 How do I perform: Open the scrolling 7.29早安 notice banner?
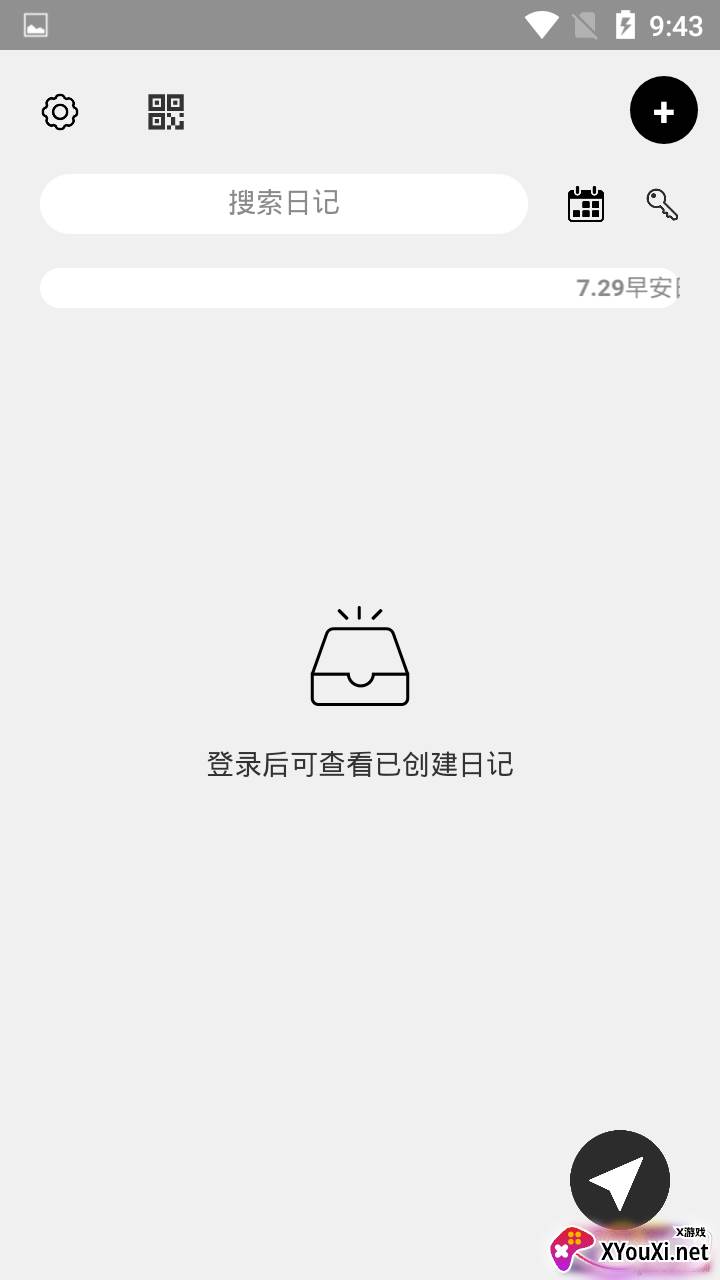tap(360, 288)
